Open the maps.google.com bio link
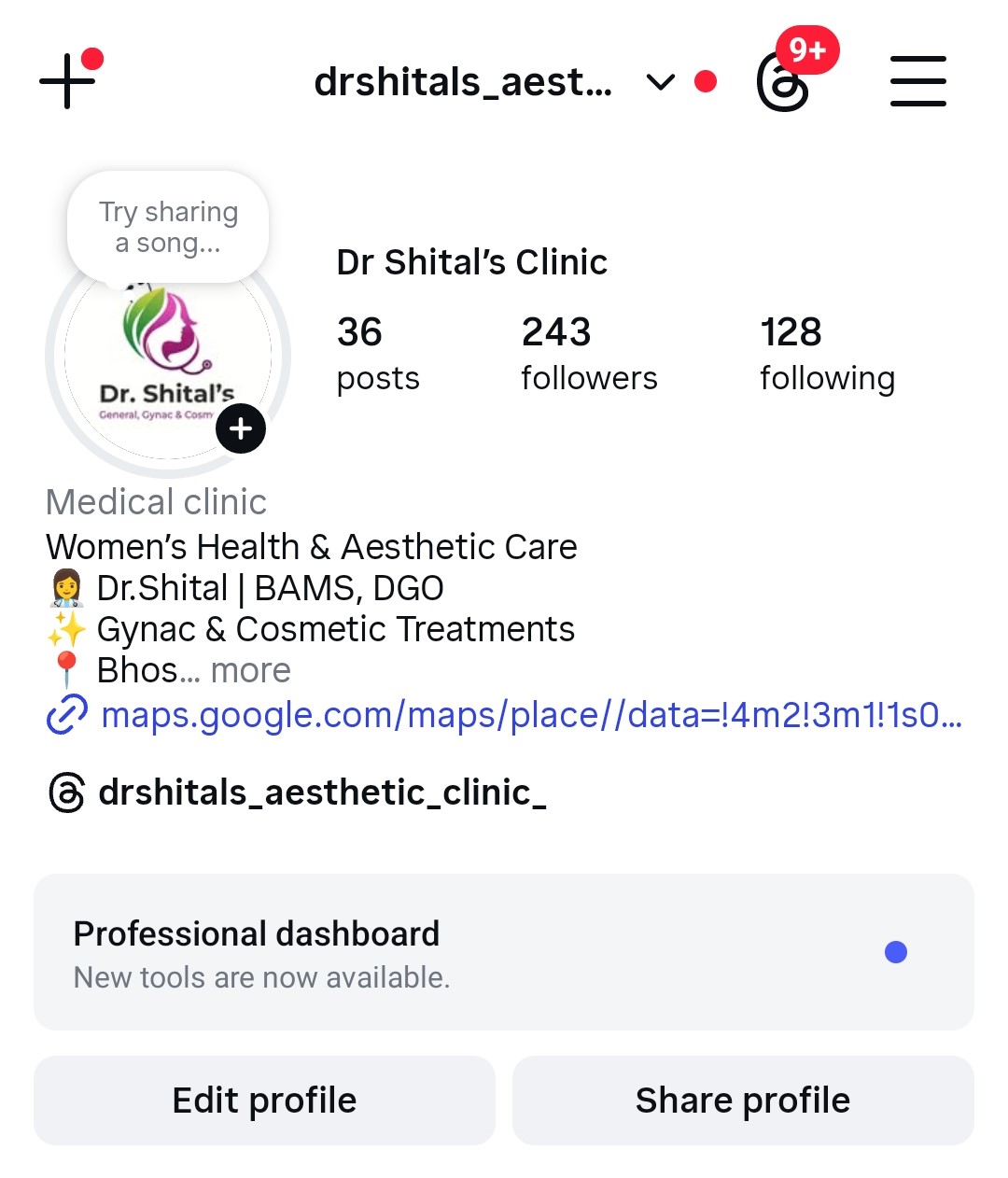 [532, 716]
